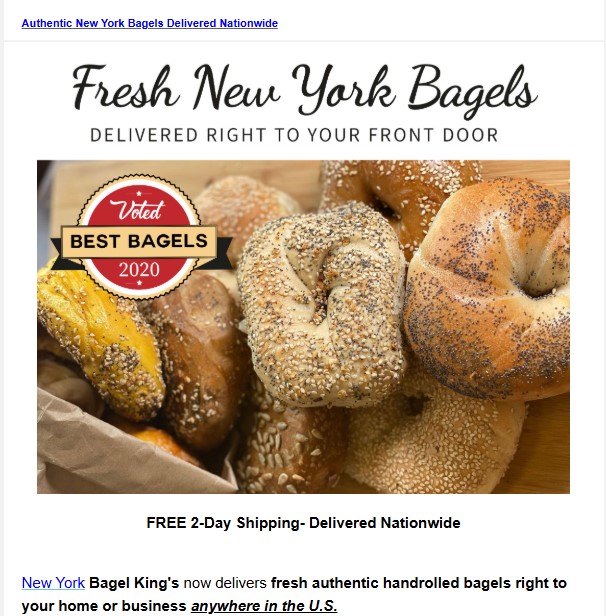Open the Authentic New York Bagels Delivered Nationwide link
This screenshot has width=606, height=616.
point(149,23)
